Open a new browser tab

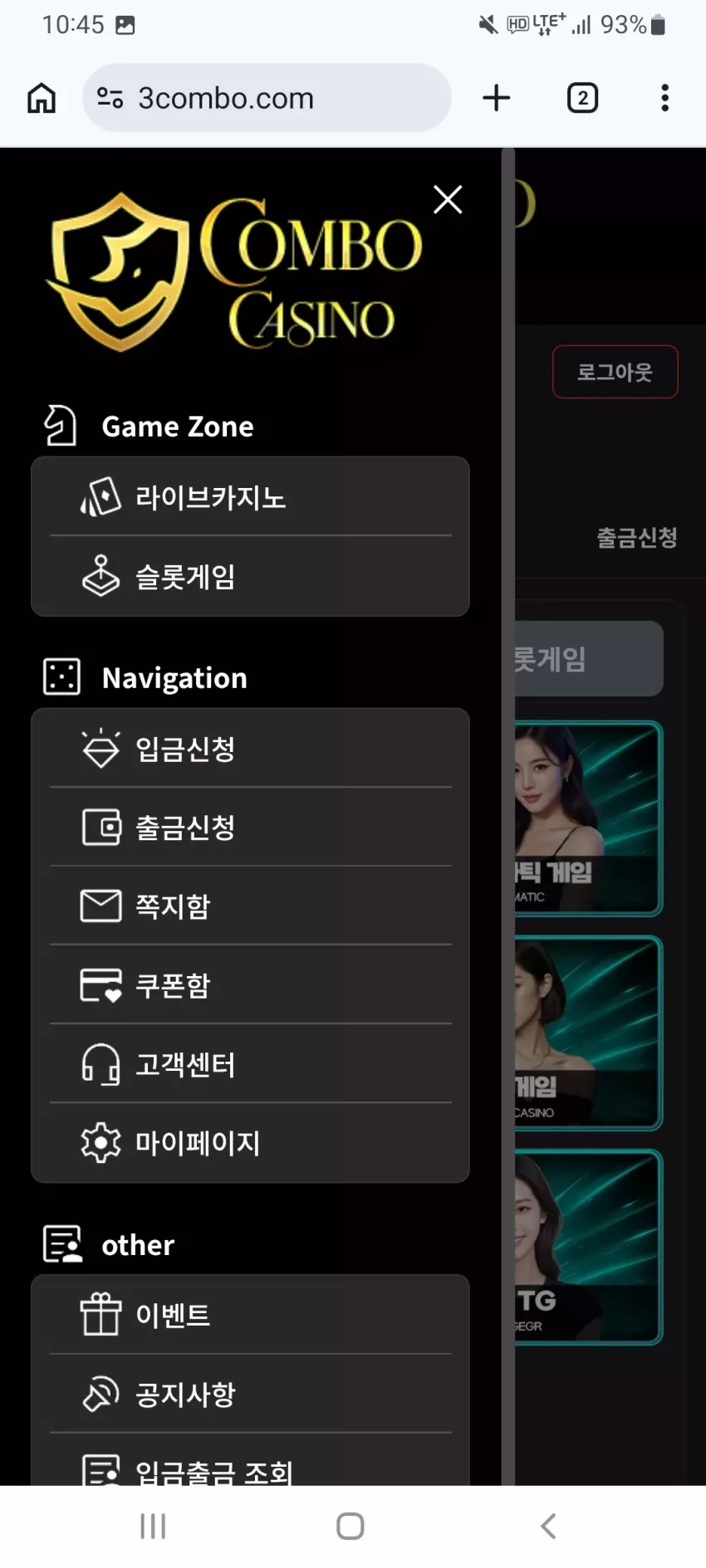pyautogui.click(x=497, y=98)
